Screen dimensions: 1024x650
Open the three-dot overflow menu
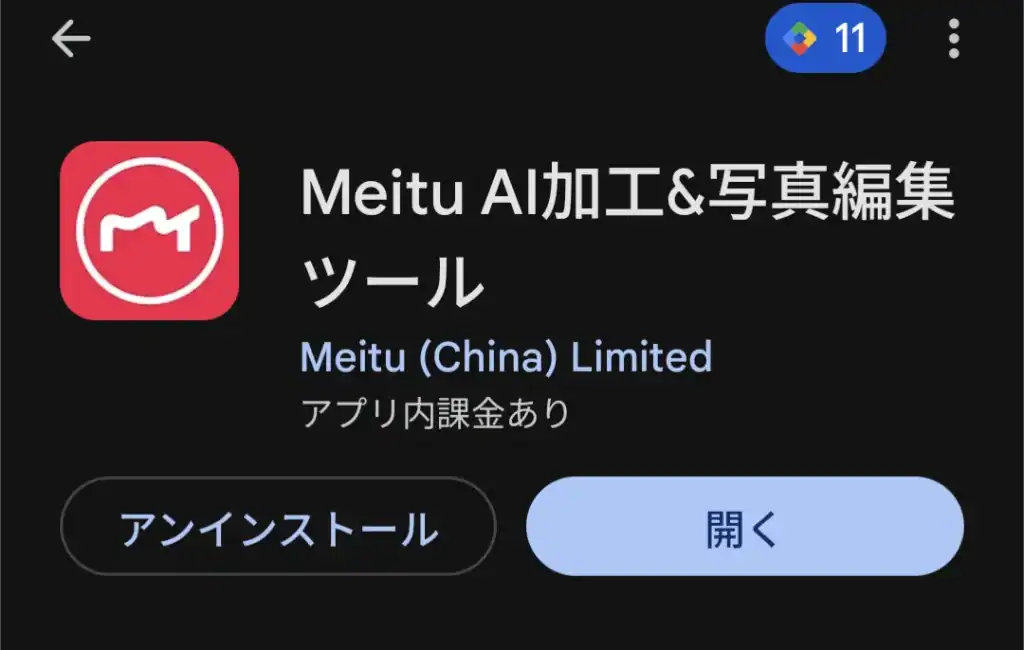click(x=953, y=39)
